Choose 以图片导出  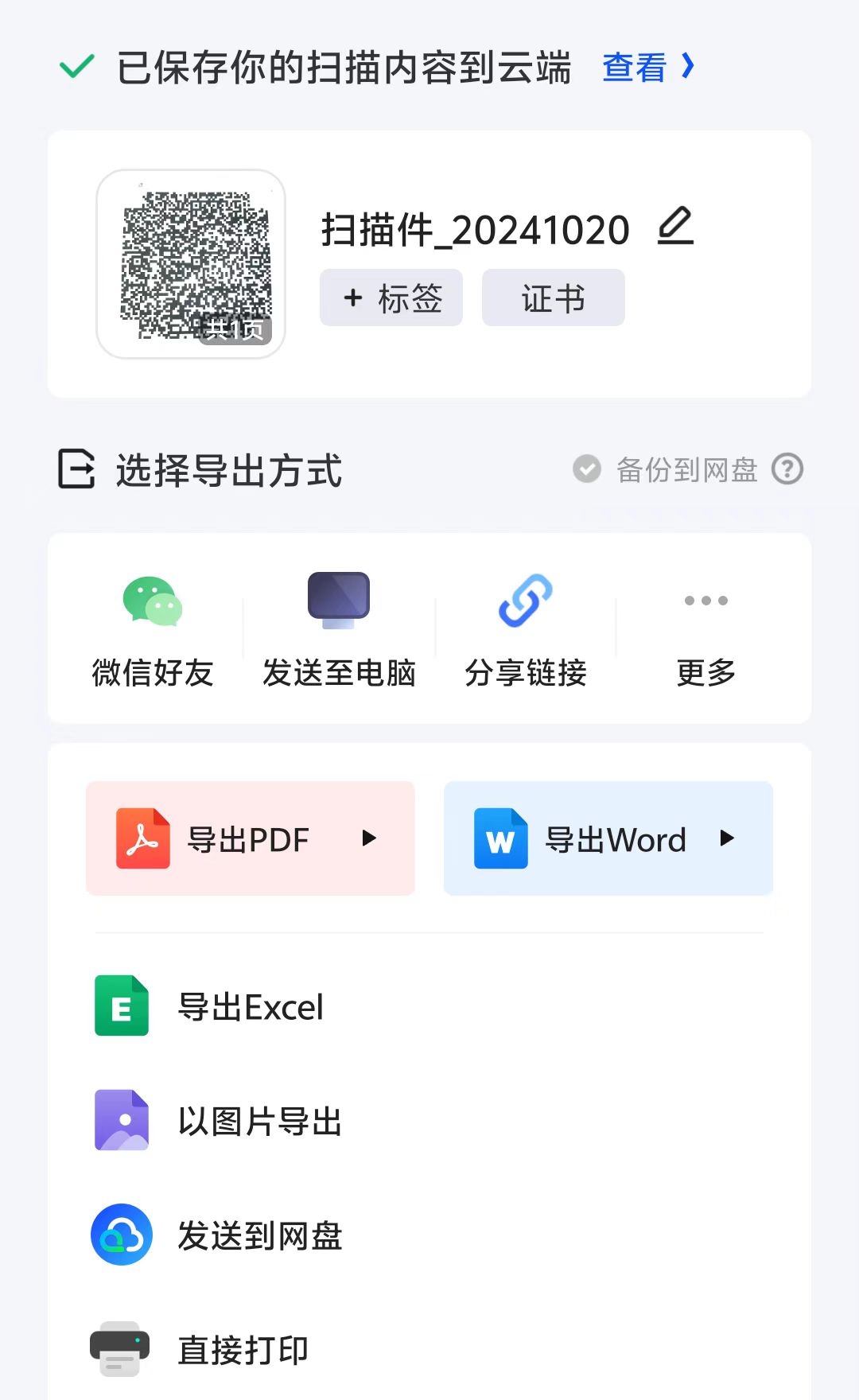tap(429, 1121)
